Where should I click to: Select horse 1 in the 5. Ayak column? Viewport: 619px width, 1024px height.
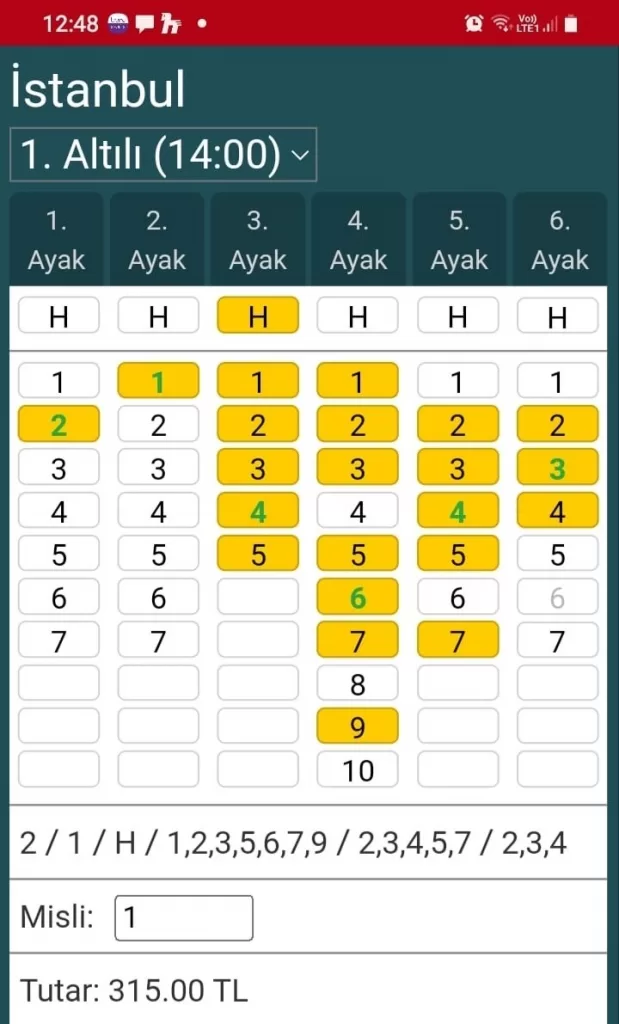tap(458, 382)
